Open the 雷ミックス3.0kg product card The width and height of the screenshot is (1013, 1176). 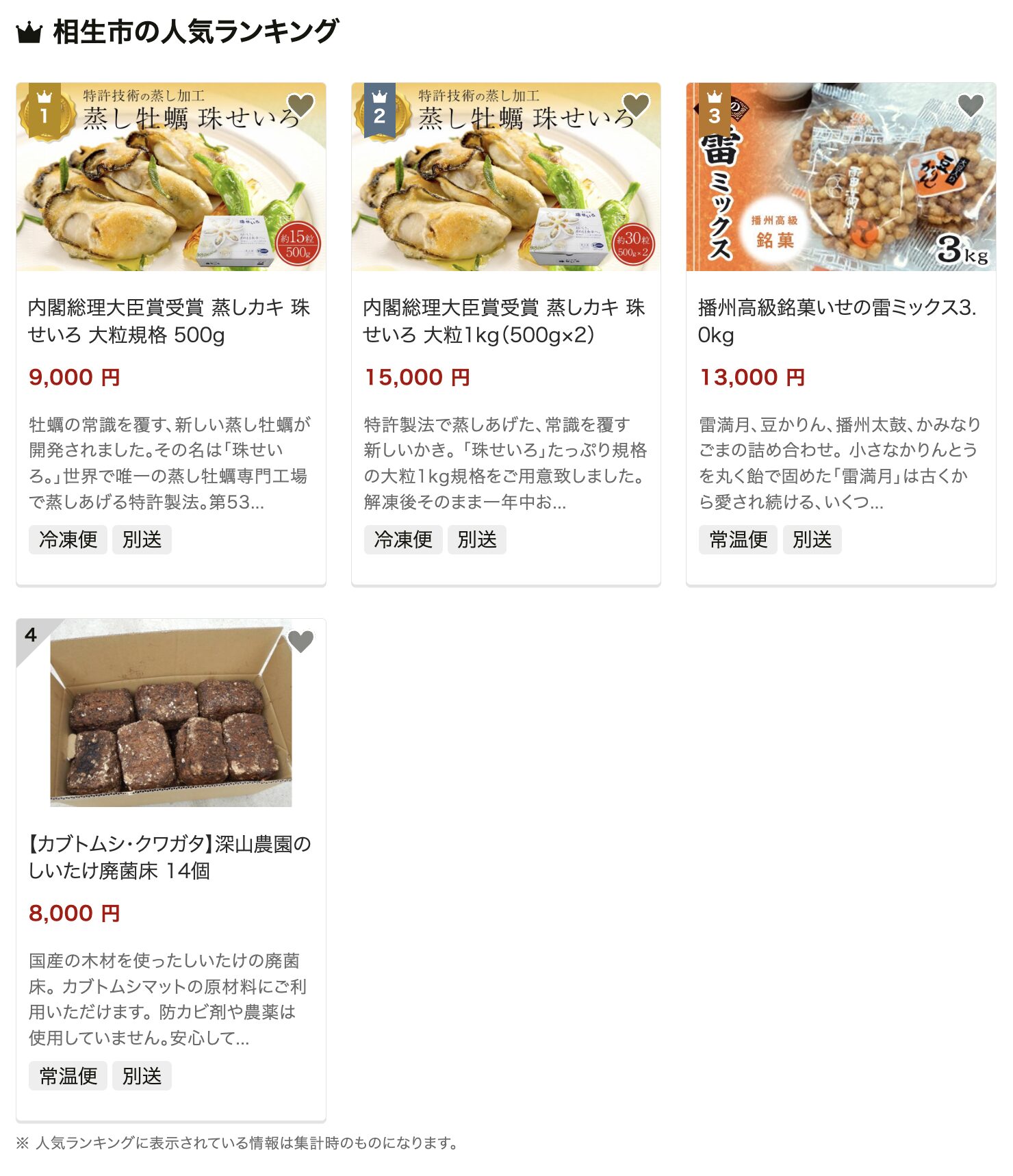pyautogui.click(x=840, y=321)
